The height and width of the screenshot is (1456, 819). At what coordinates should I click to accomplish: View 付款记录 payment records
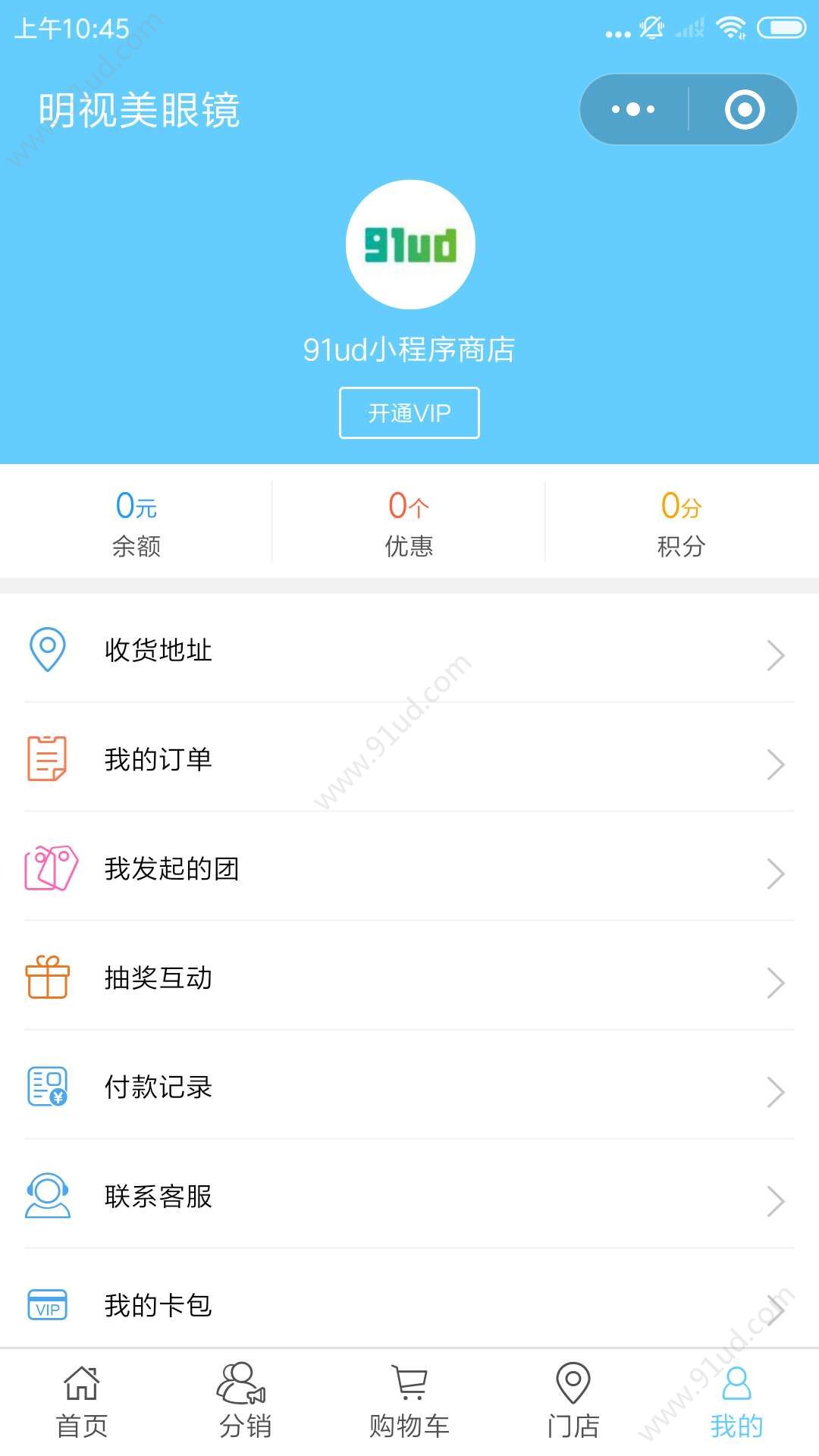[409, 1087]
